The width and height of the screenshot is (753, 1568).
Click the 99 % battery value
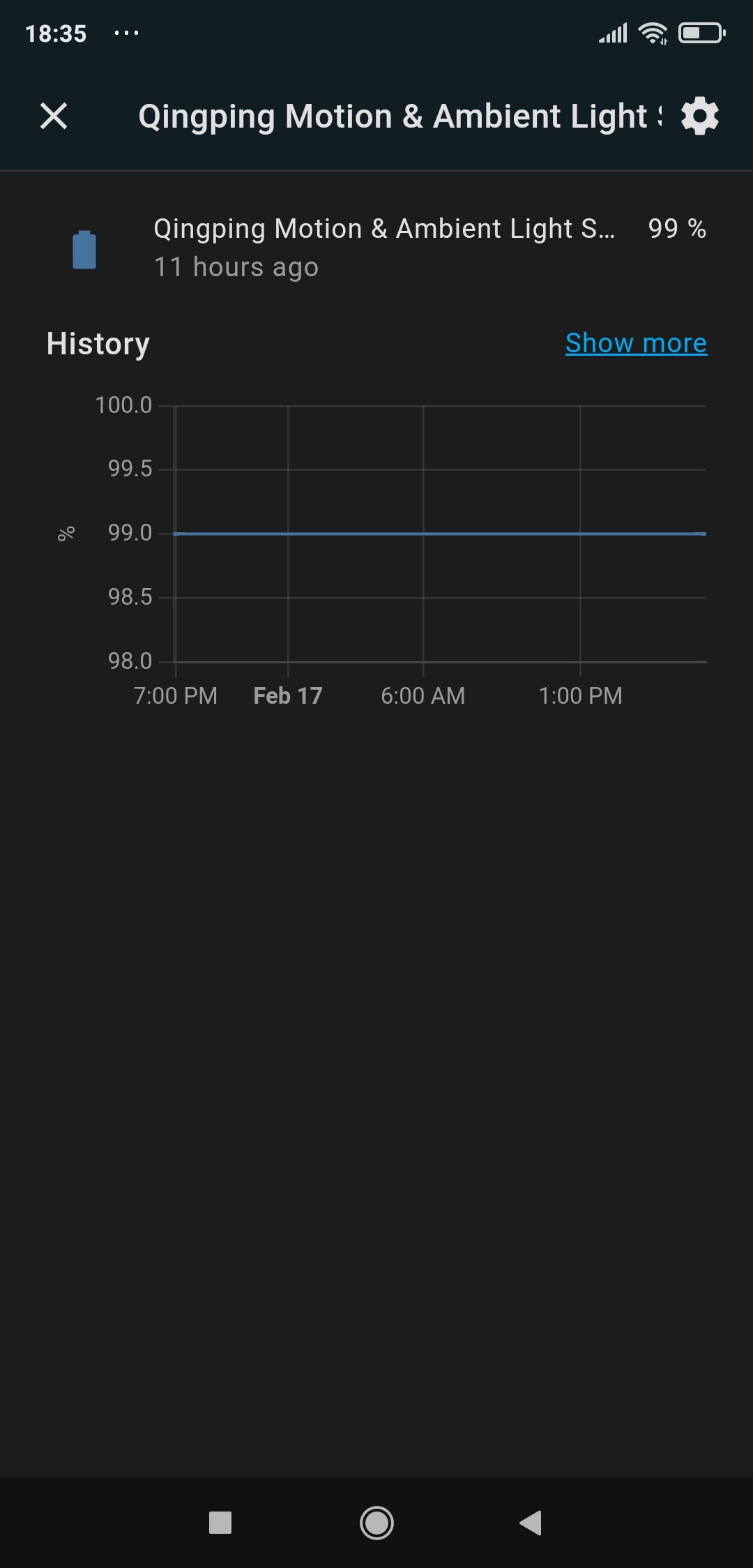coord(677,227)
